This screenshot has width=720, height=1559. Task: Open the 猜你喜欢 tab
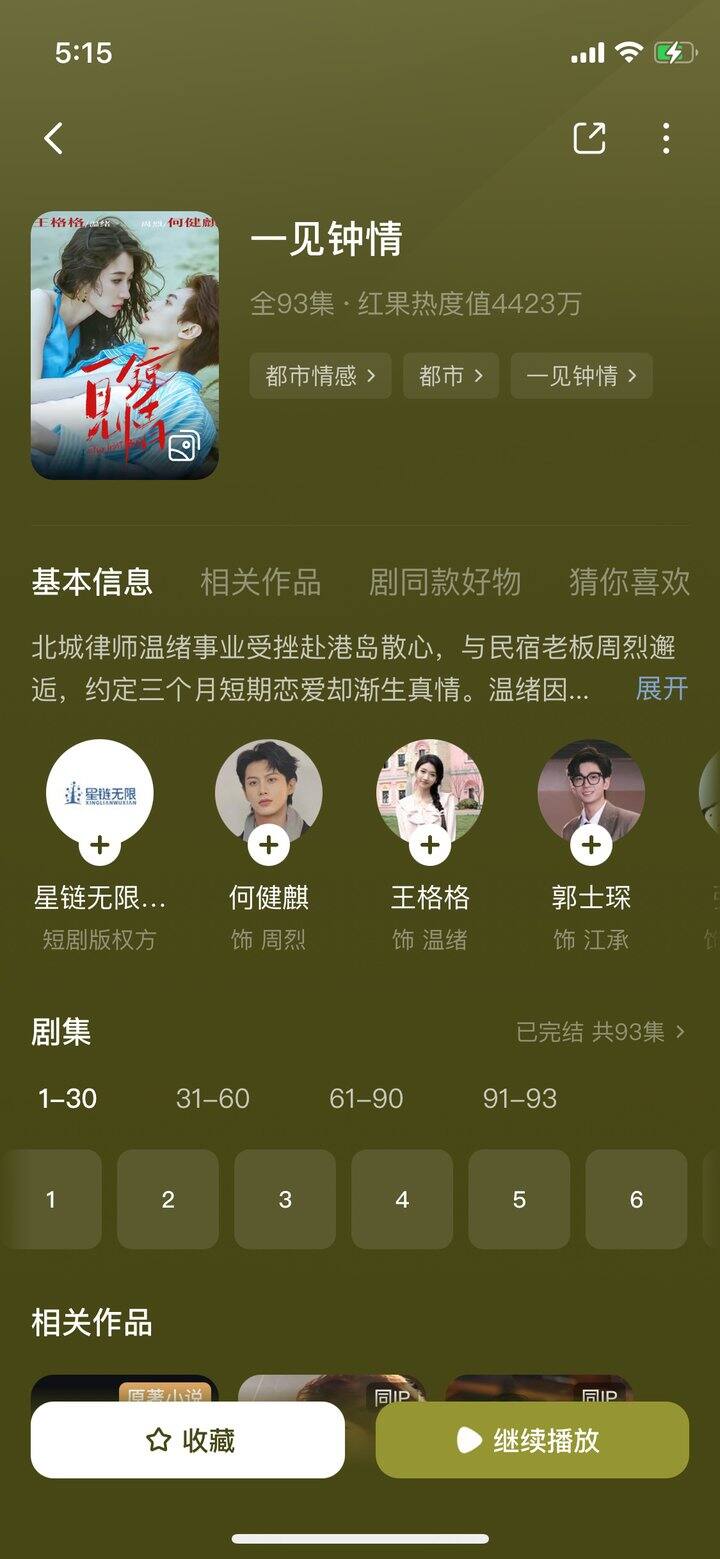(629, 581)
